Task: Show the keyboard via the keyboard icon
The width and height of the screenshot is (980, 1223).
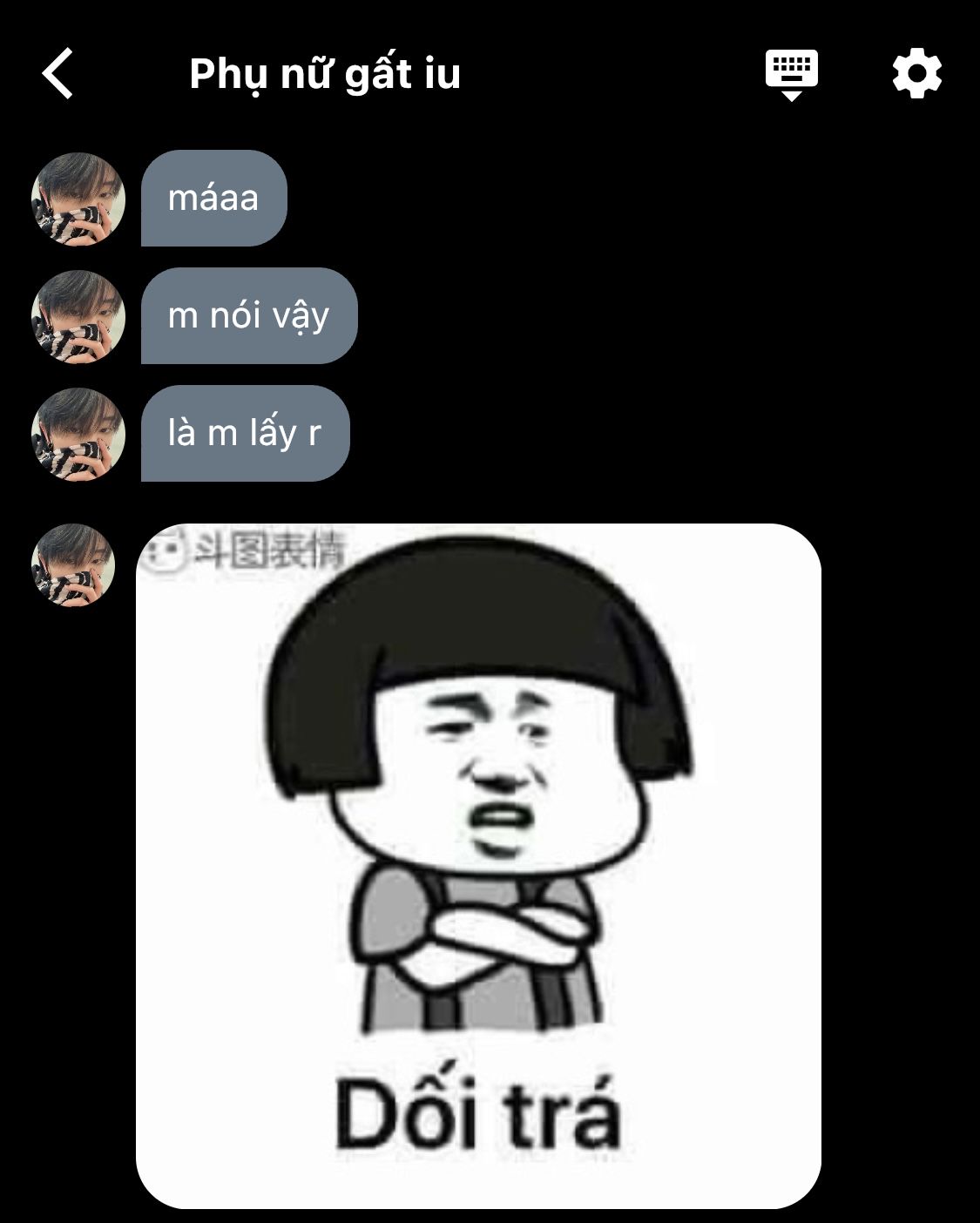Action: [791, 75]
